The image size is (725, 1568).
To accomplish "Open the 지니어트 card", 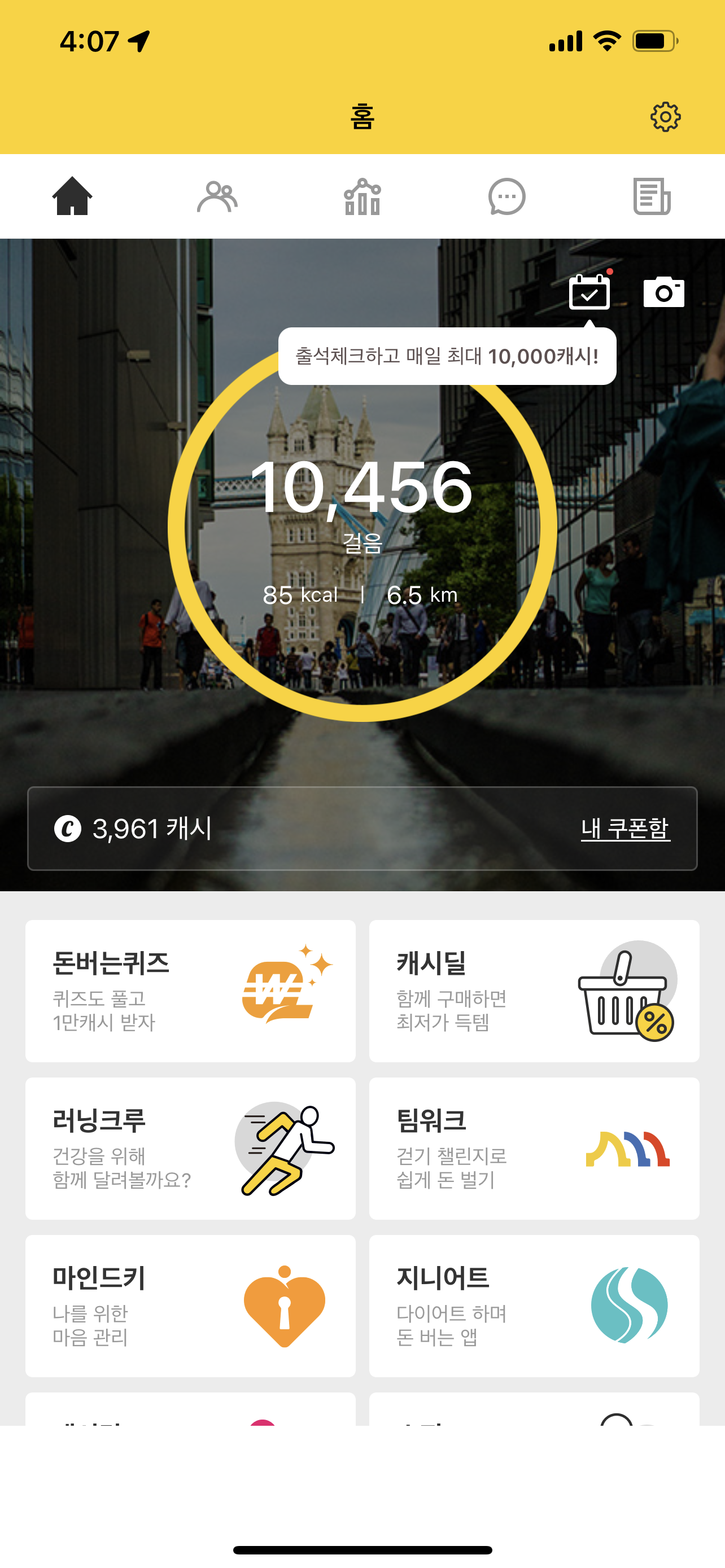I will click(x=534, y=1306).
